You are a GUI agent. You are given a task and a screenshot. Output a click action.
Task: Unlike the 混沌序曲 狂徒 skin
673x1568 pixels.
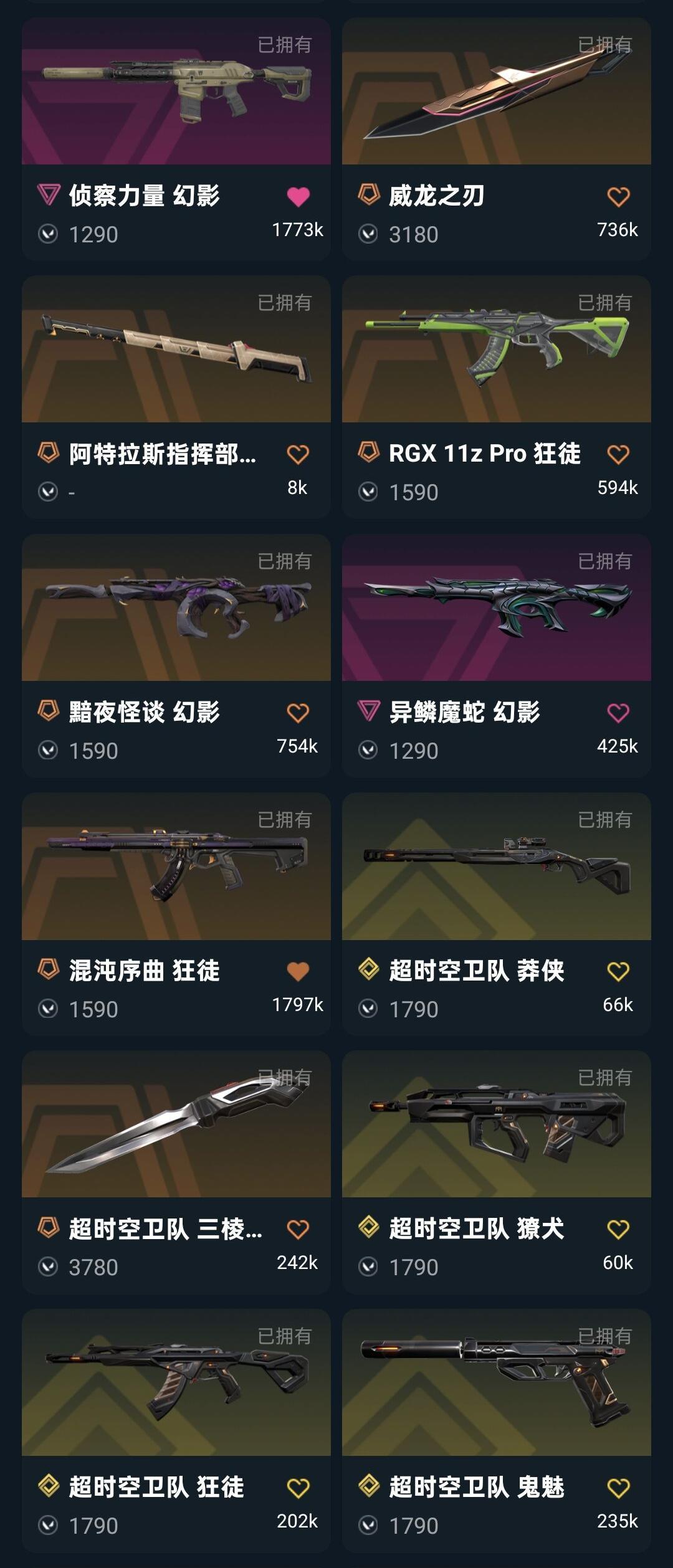[x=298, y=971]
